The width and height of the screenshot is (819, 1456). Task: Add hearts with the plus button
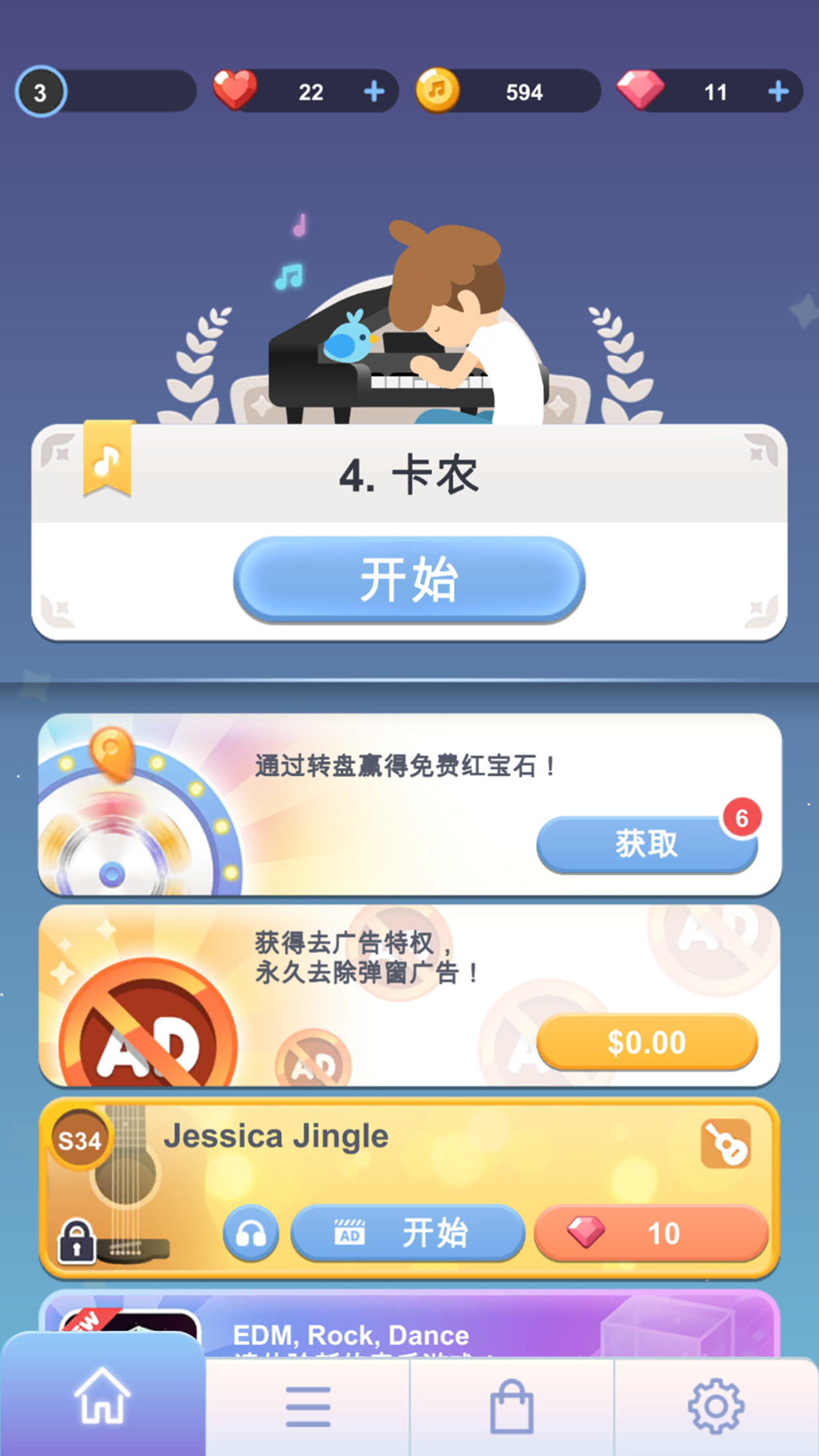375,91
